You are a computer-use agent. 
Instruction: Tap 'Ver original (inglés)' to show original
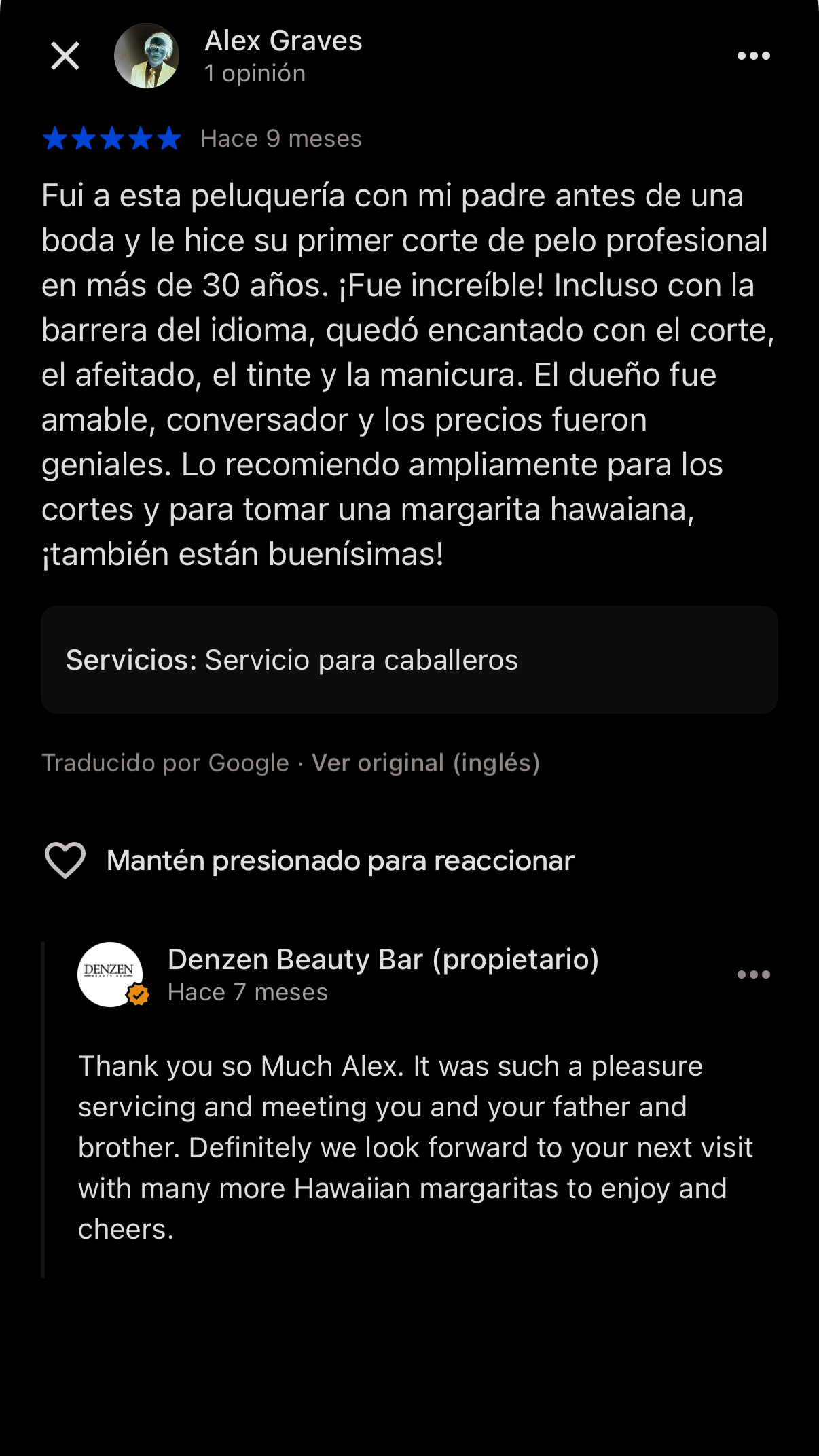426,763
